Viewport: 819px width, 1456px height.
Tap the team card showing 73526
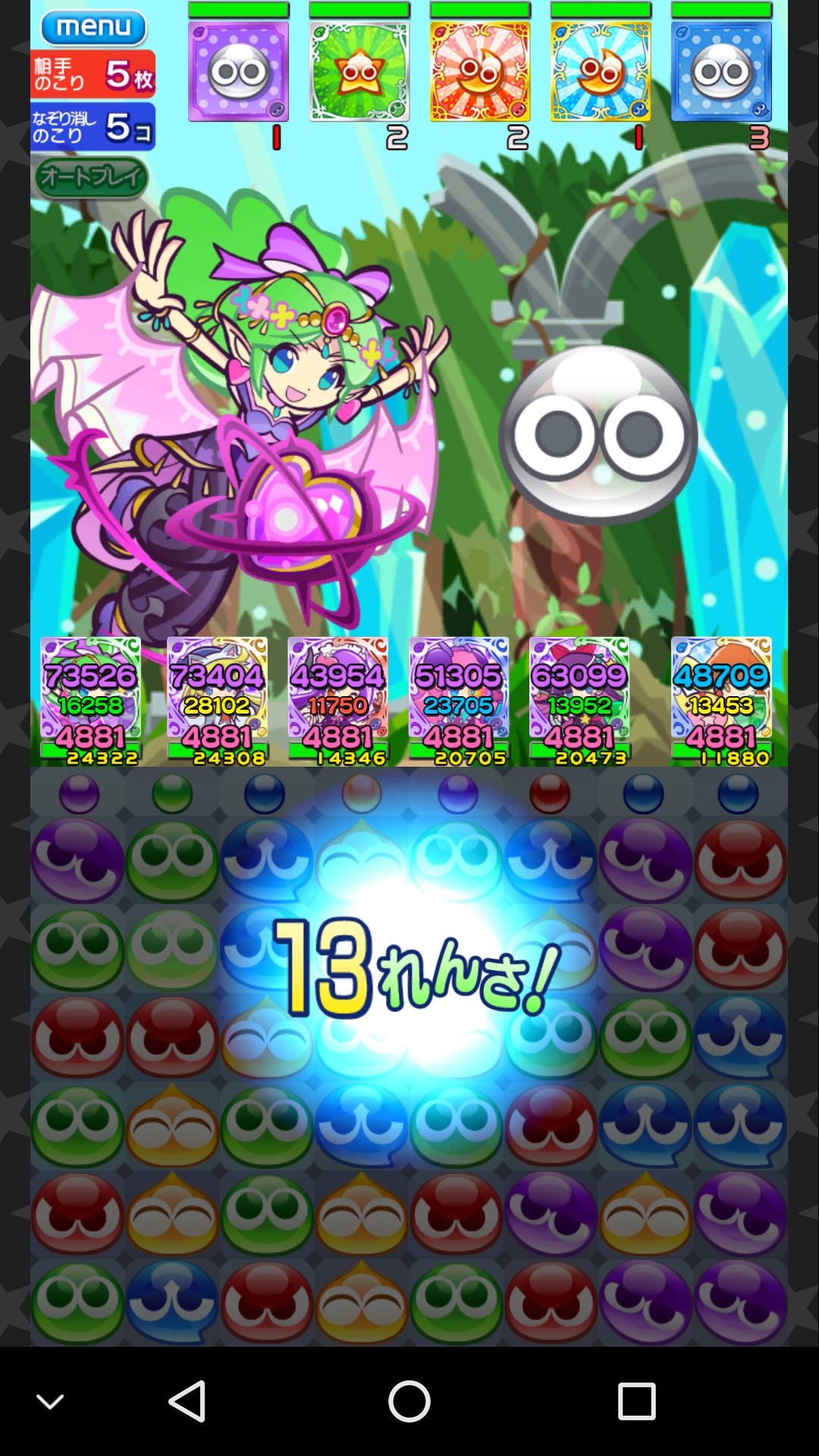click(x=90, y=701)
